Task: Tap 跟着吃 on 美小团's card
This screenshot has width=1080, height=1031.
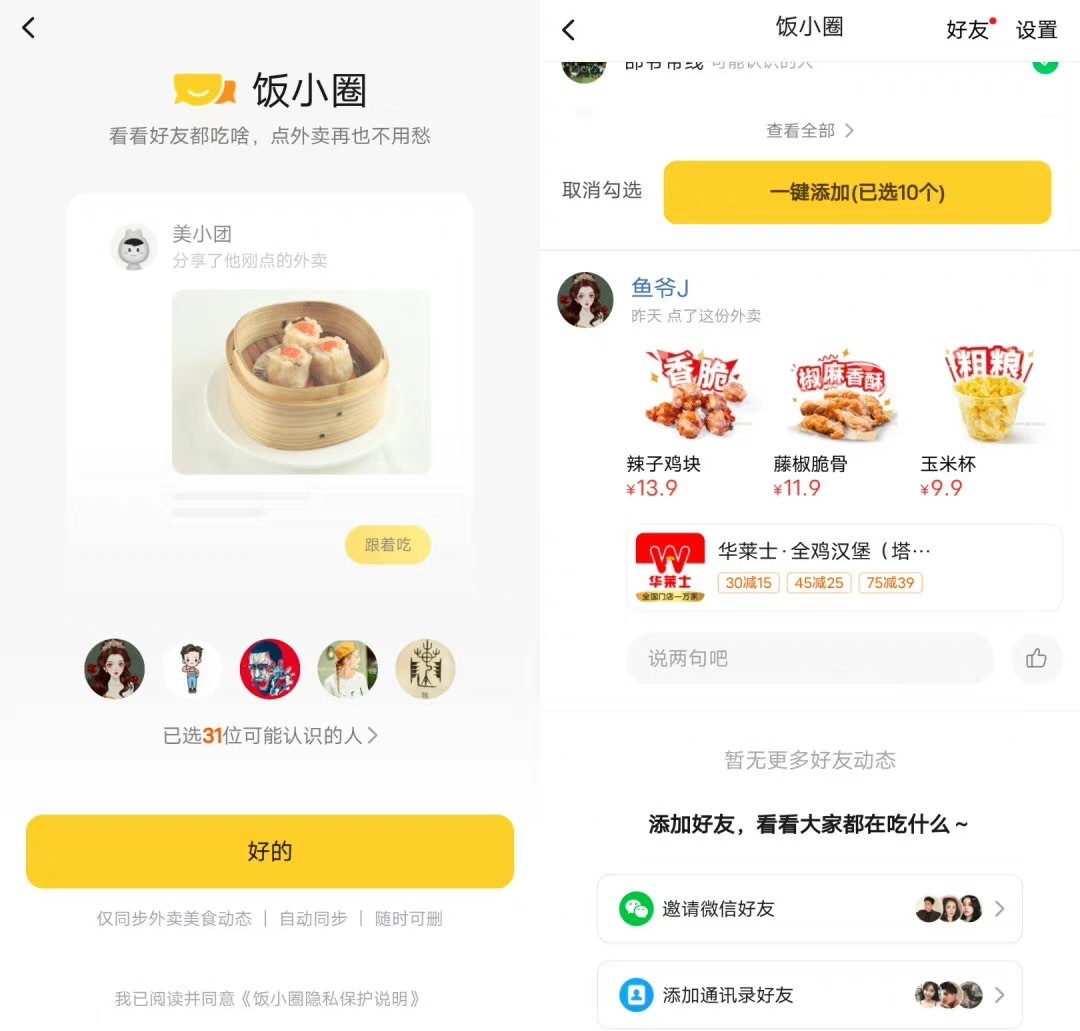Action: click(387, 545)
